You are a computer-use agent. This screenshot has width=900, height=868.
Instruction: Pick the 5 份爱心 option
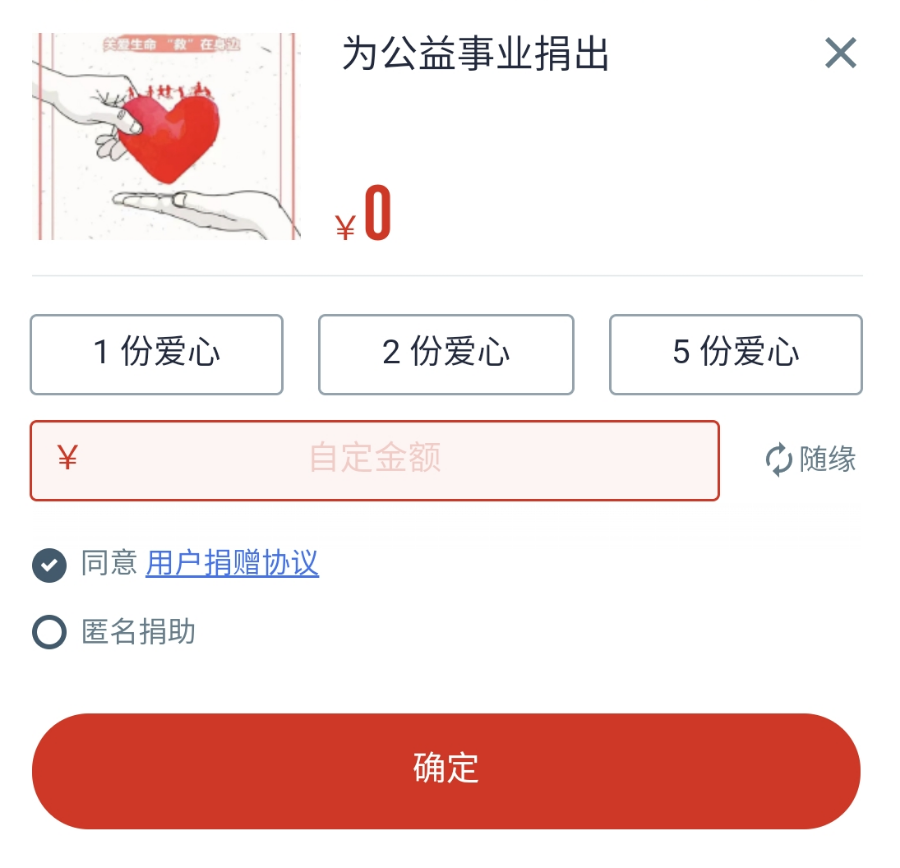(x=735, y=354)
